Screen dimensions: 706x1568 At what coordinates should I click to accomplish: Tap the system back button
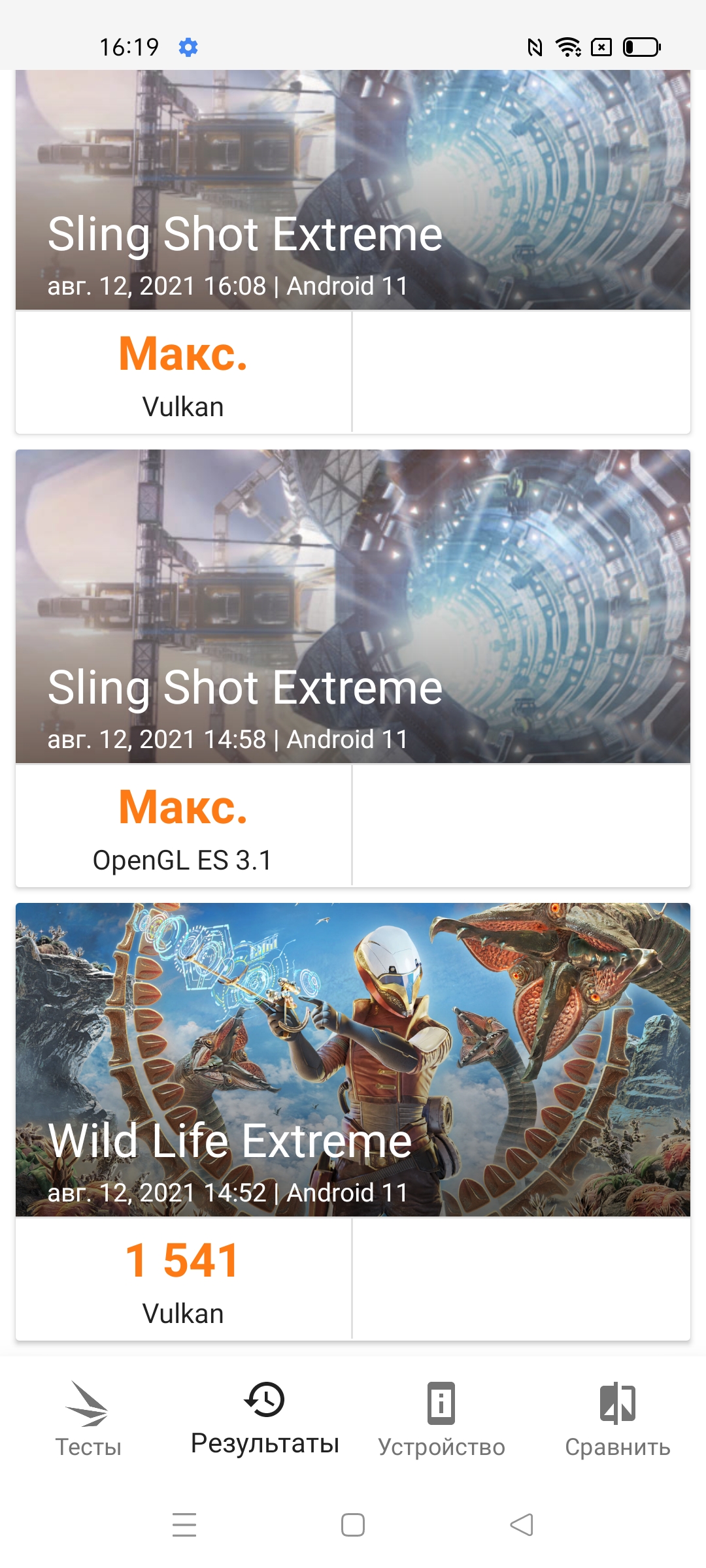[522, 1525]
